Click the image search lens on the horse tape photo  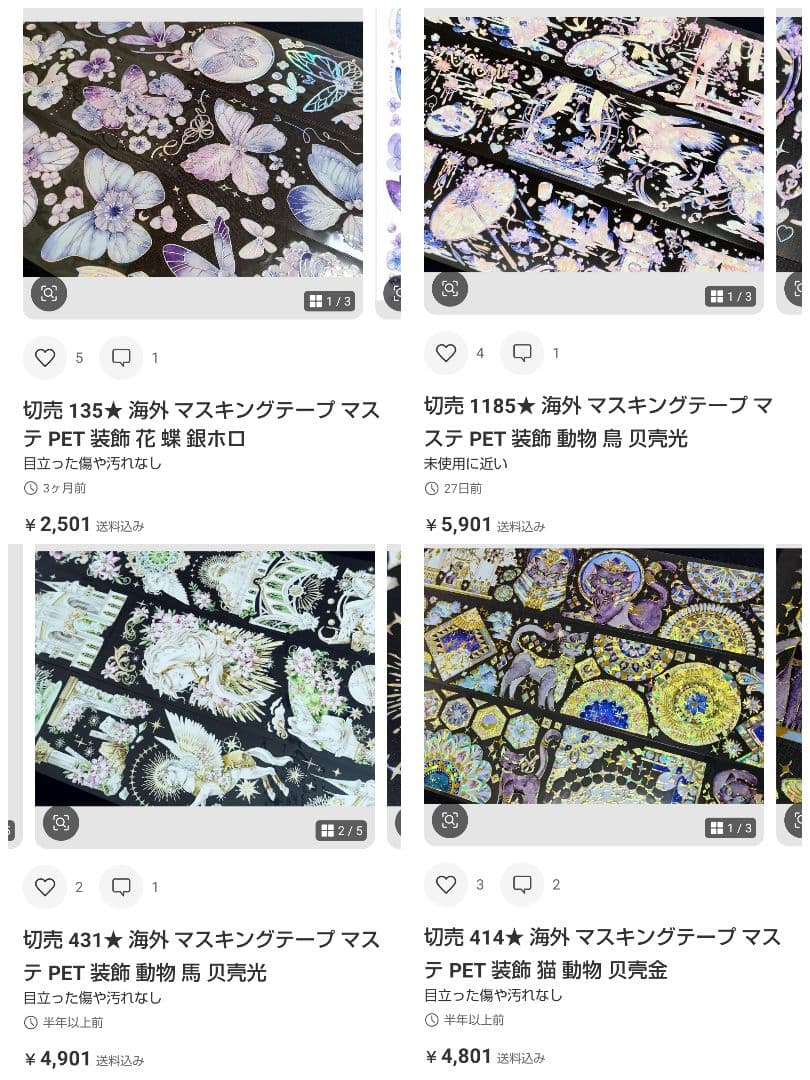(x=62, y=824)
